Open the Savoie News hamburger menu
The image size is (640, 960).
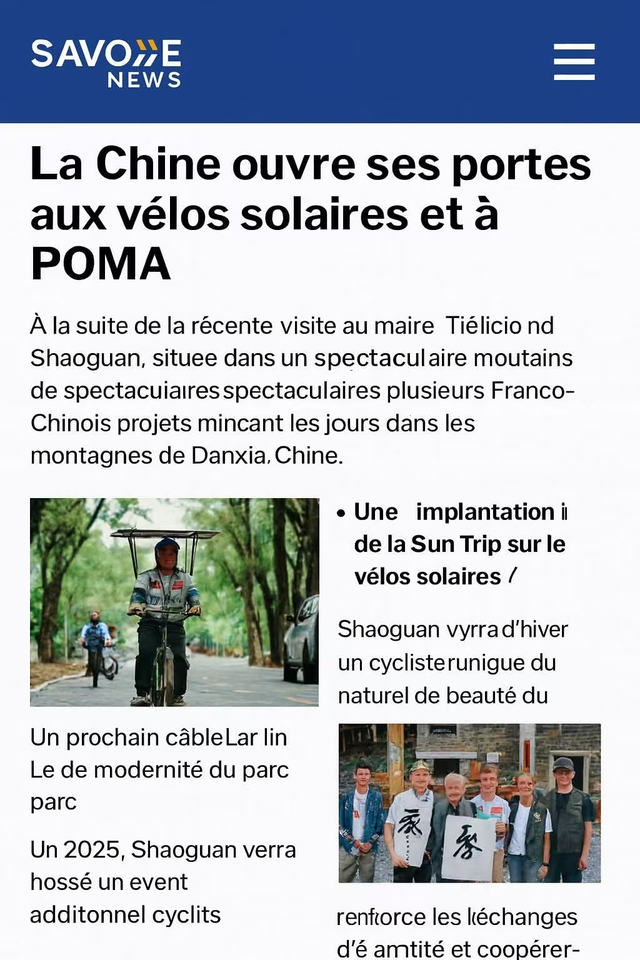[574, 62]
